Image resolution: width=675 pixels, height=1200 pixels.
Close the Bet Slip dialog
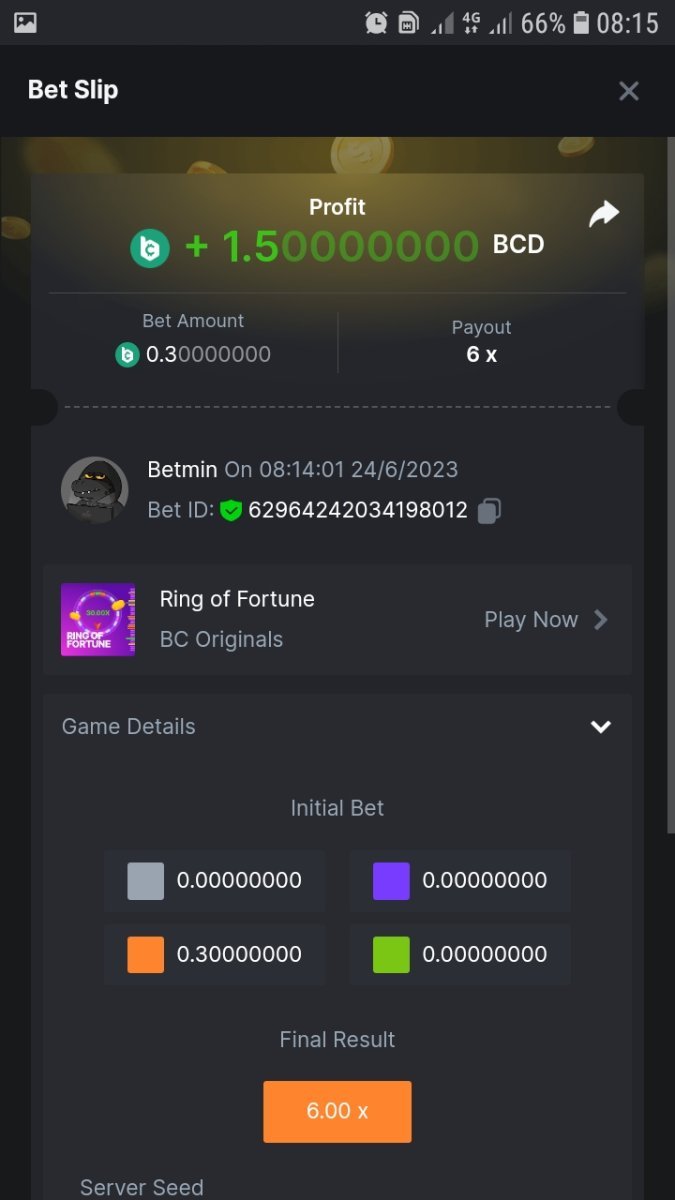(x=628, y=91)
